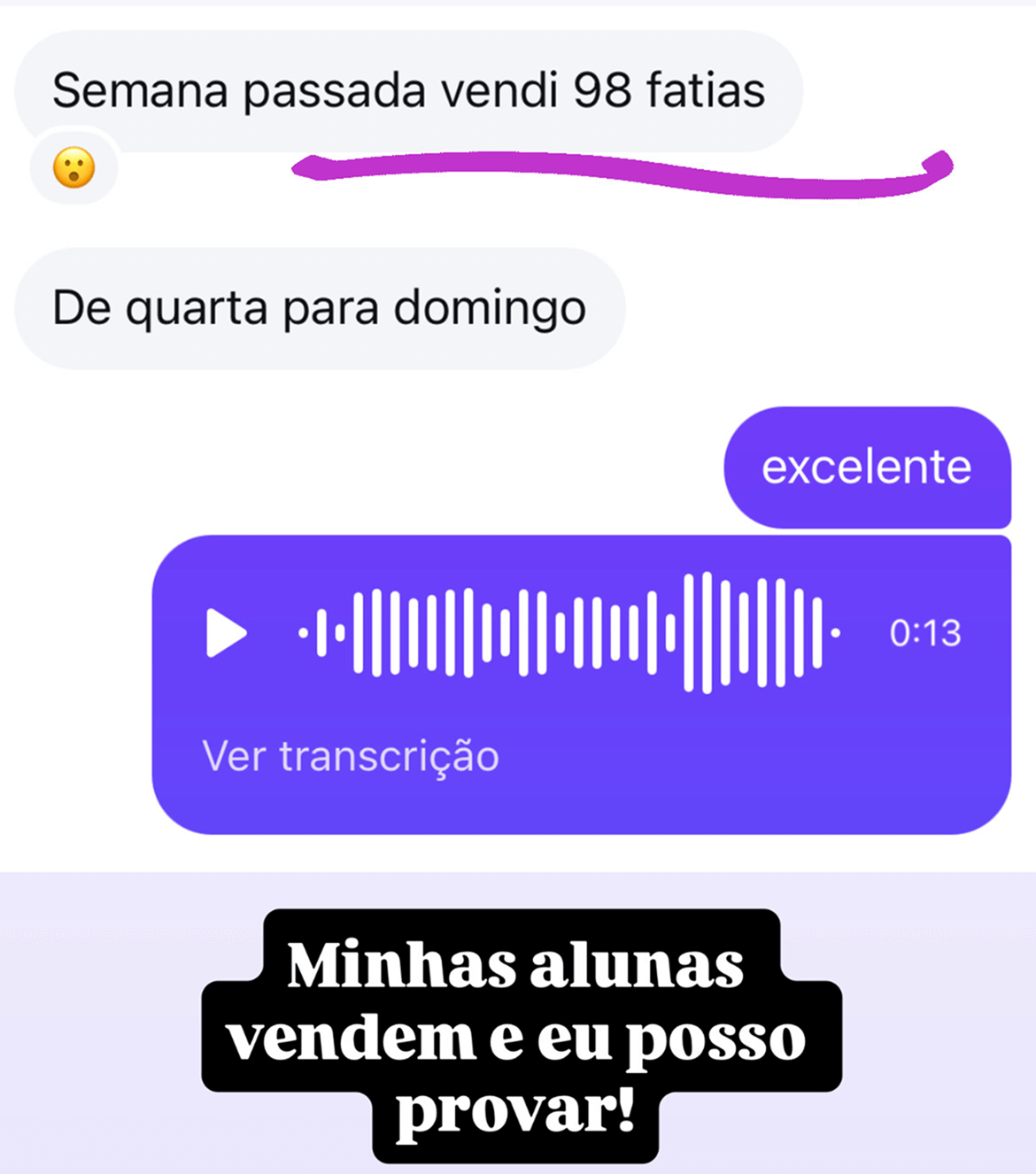
Task: Tap the small dot at the waveform start
Action: (305, 633)
